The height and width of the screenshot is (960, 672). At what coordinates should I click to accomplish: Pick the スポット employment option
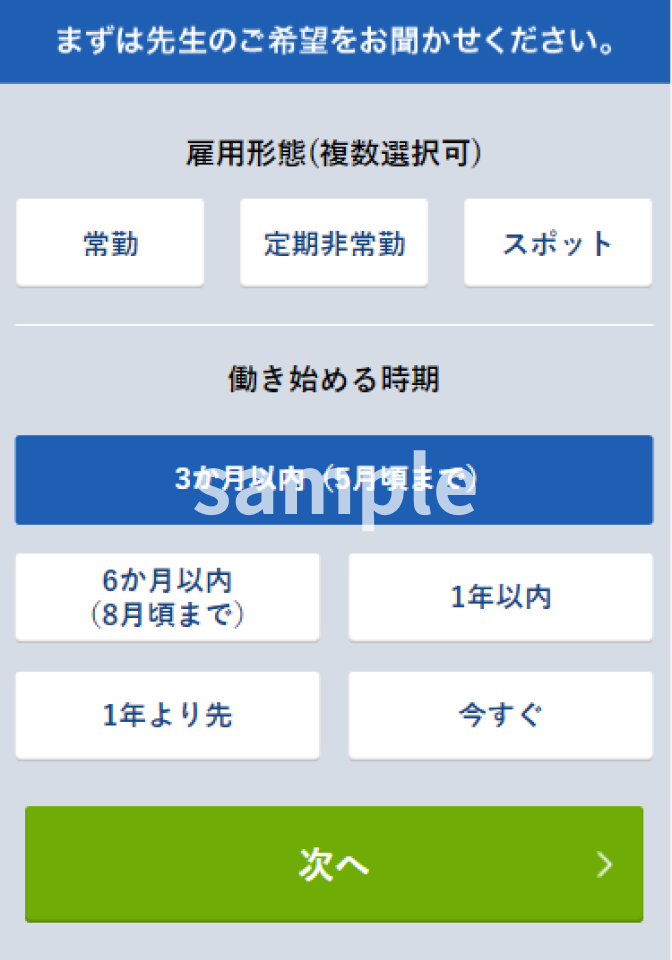coord(558,243)
